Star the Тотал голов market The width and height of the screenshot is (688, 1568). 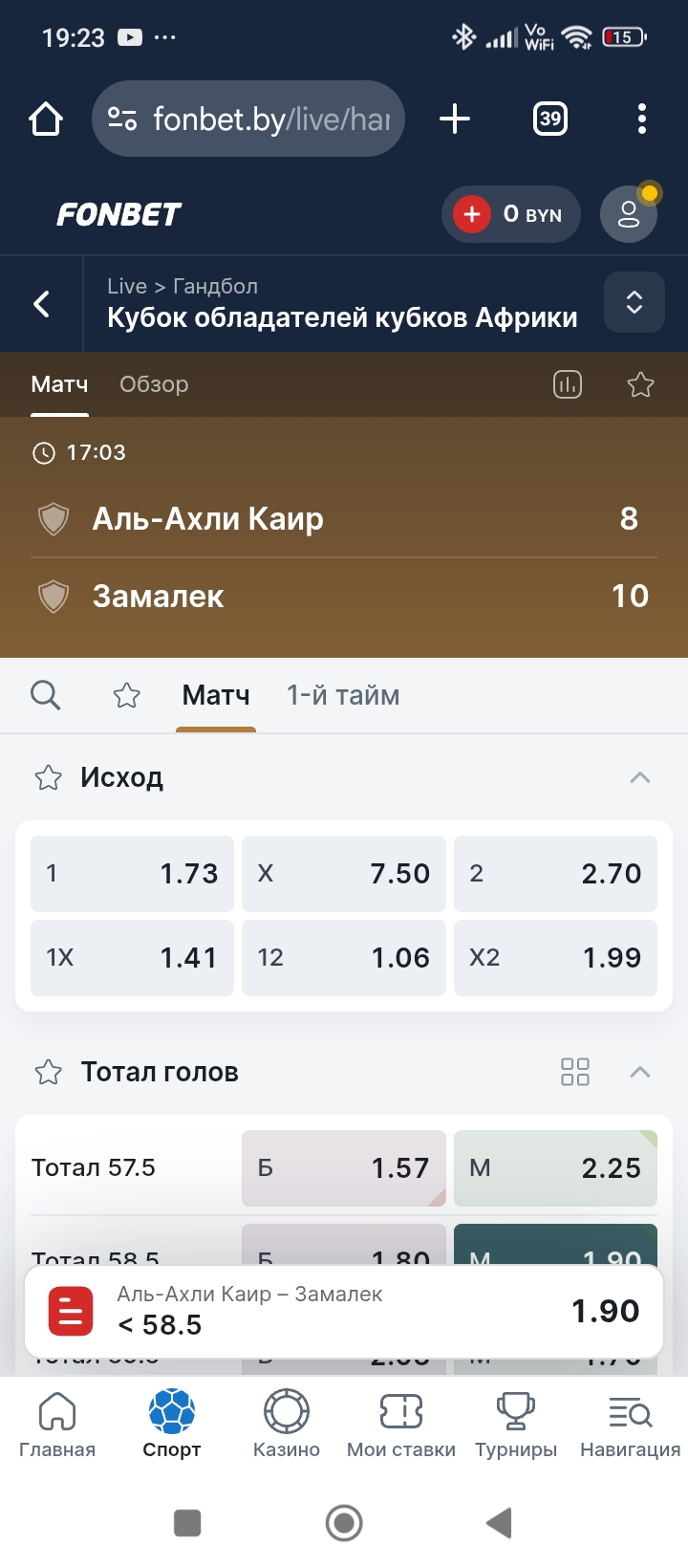coord(48,1072)
